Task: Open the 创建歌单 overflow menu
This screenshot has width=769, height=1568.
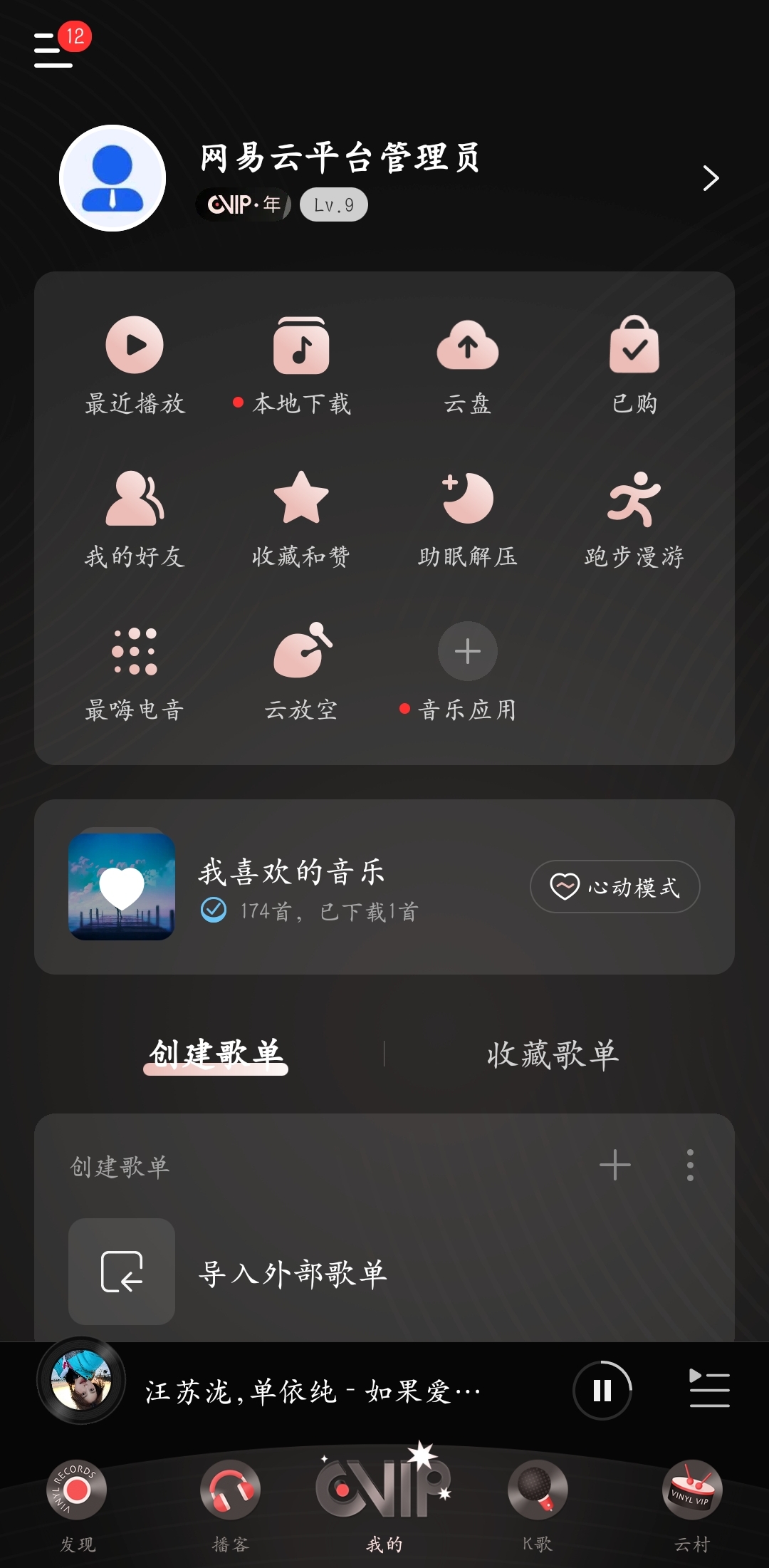Action: (690, 1165)
